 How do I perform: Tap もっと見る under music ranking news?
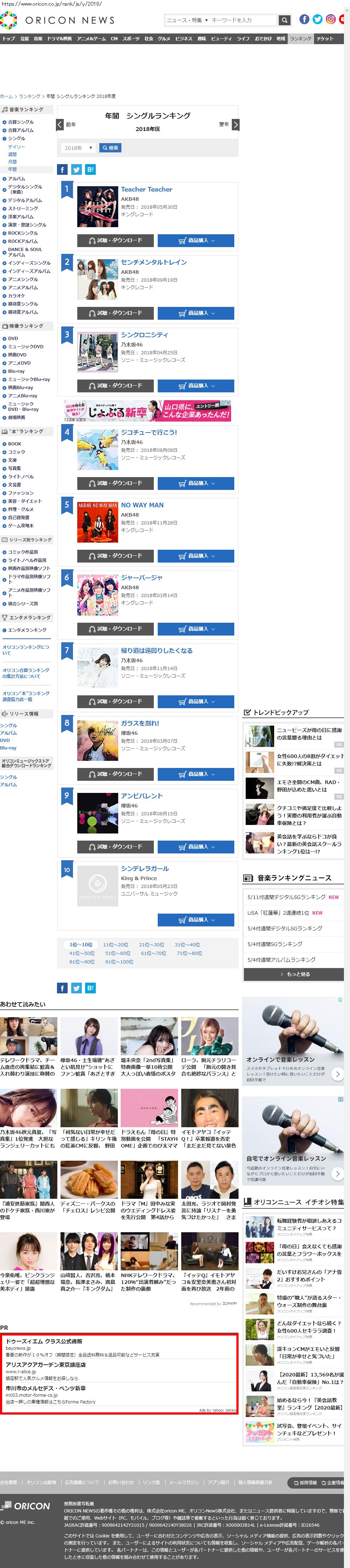click(x=294, y=974)
